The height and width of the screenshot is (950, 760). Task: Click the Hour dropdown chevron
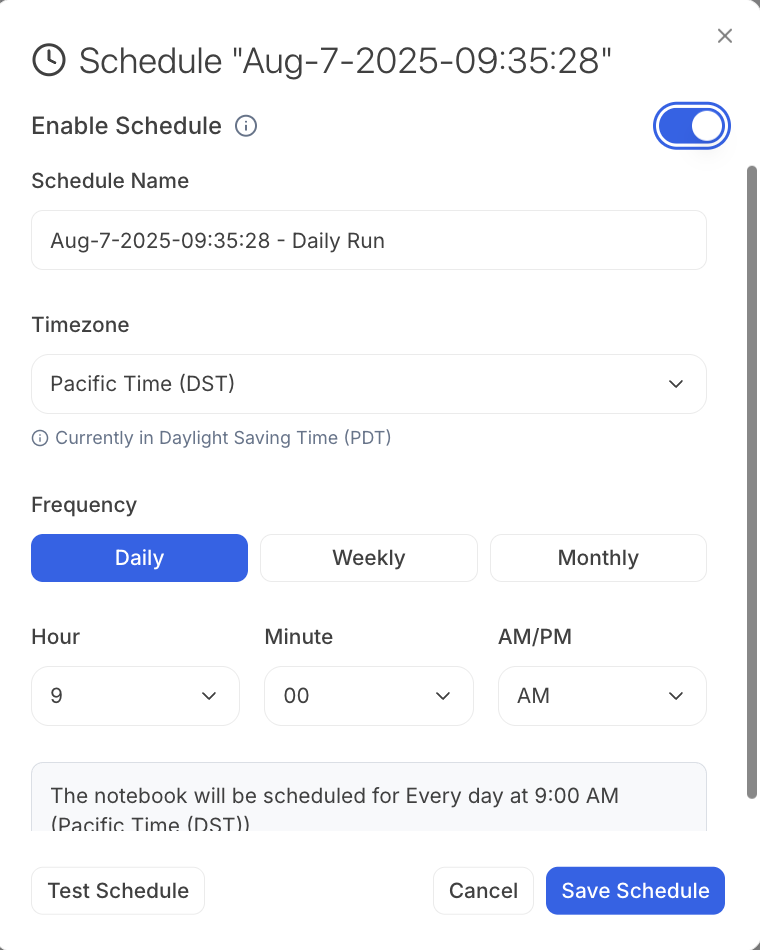coord(209,696)
